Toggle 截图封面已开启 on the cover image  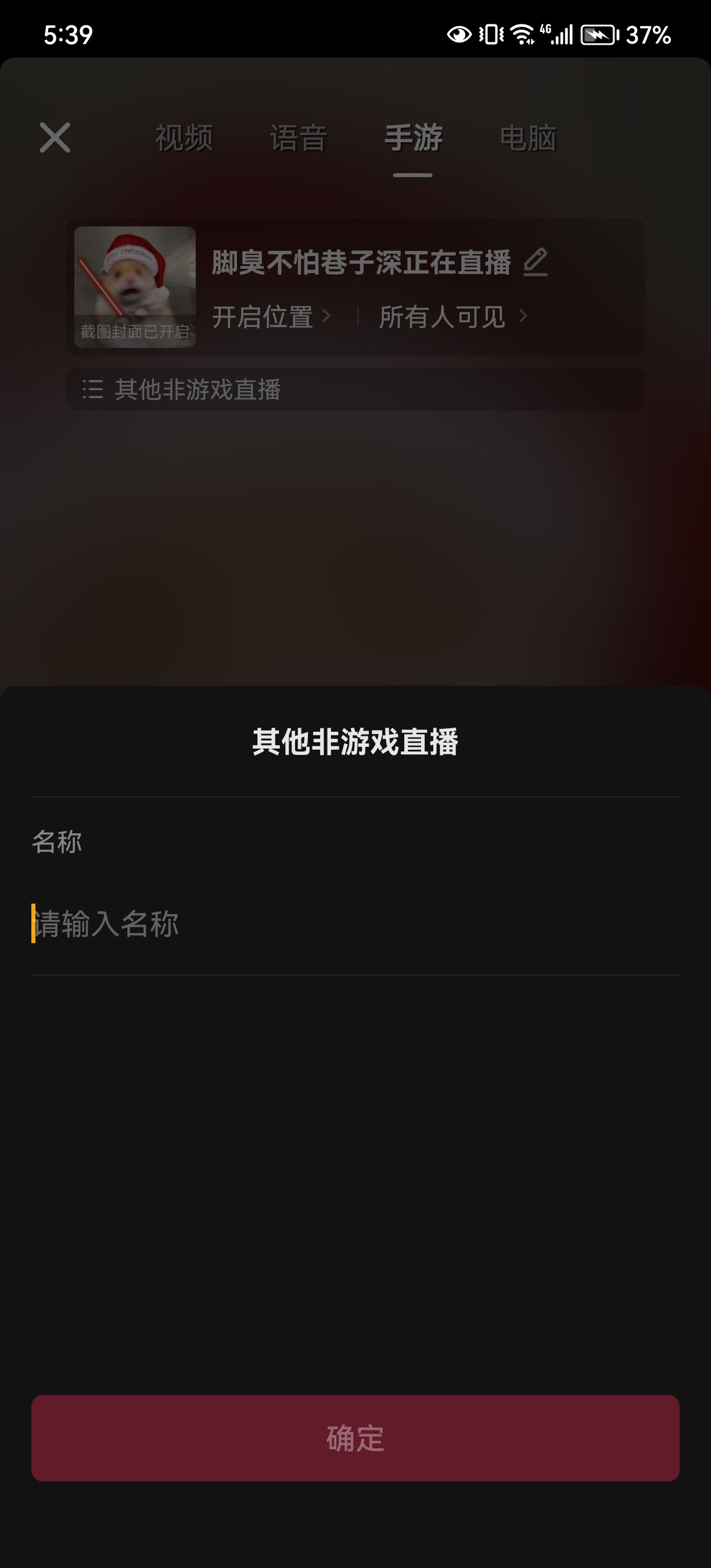[134, 332]
